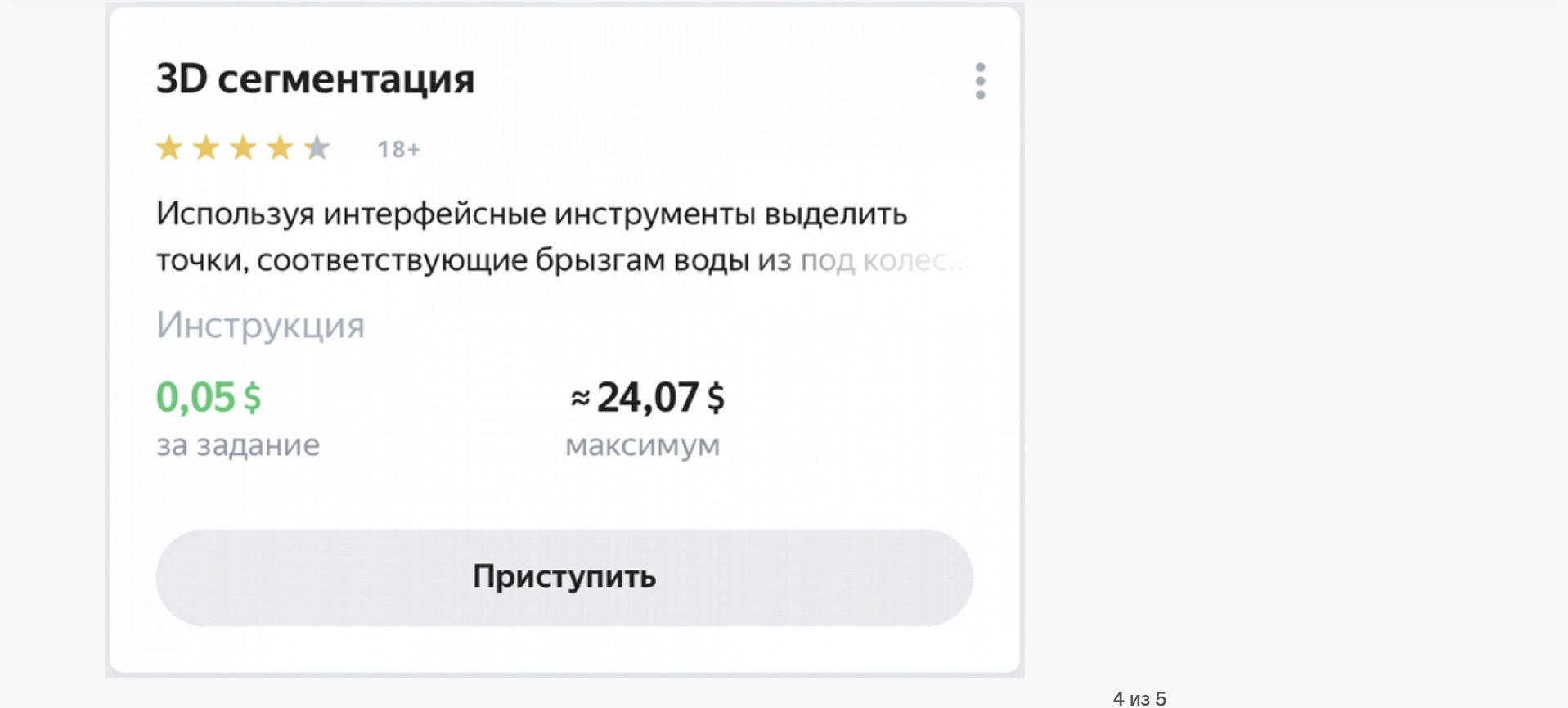The width and height of the screenshot is (1568, 708).
Task: Open the Инструкция link
Action: [260, 325]
